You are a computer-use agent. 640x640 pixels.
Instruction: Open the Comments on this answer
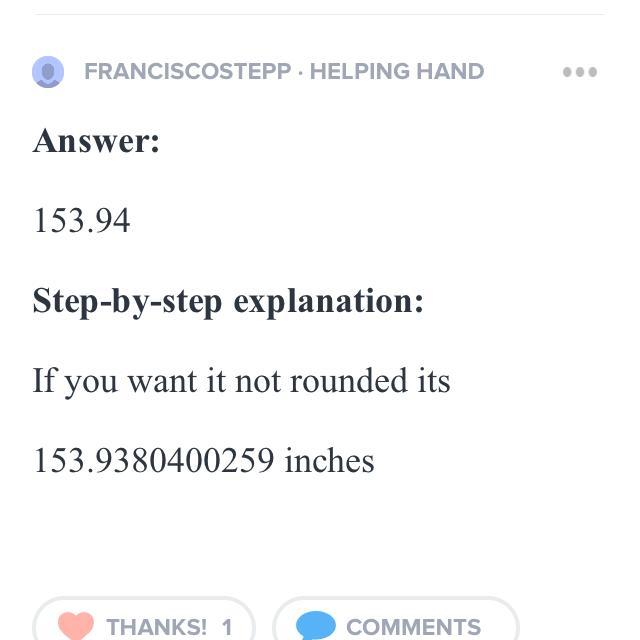click(395, 625)
